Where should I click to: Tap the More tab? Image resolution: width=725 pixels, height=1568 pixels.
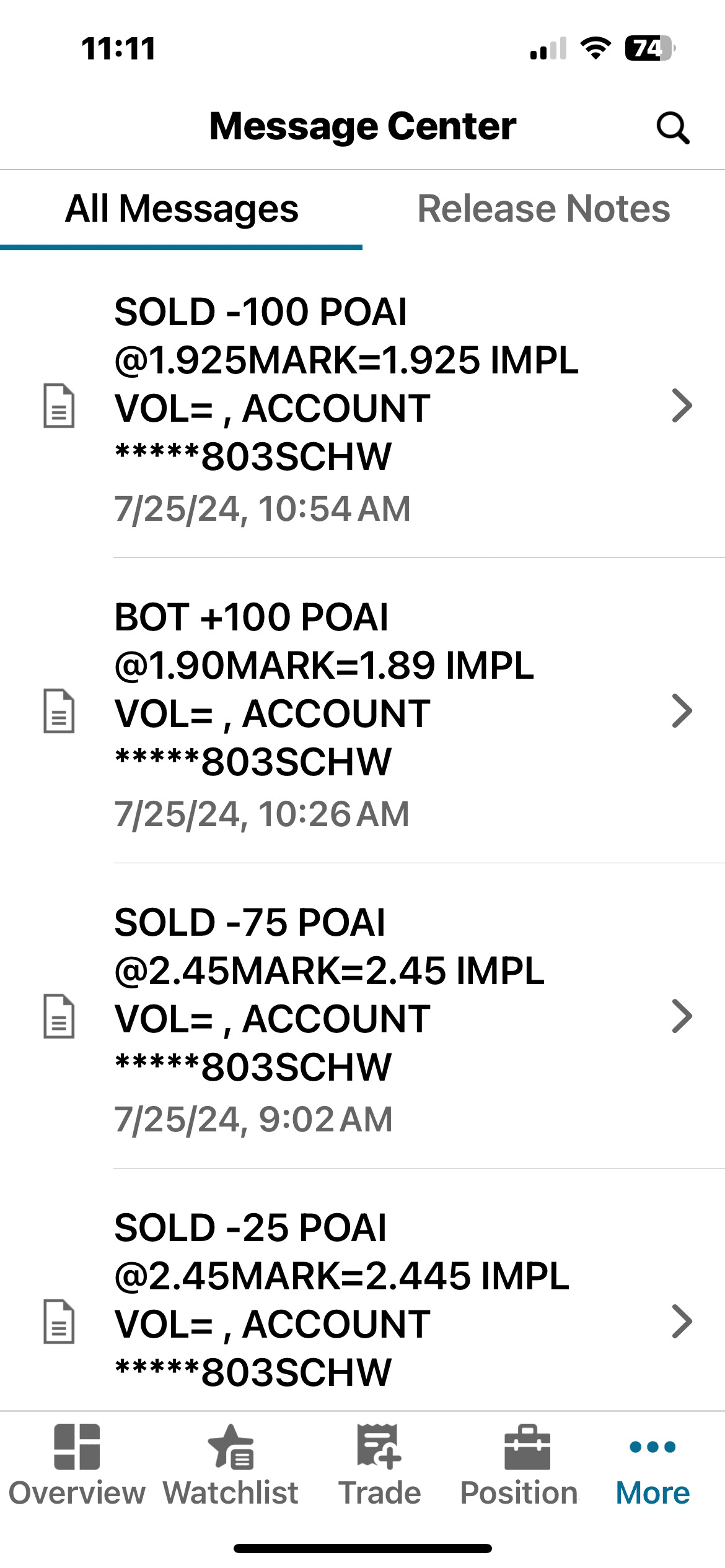tap(652, 1465)
